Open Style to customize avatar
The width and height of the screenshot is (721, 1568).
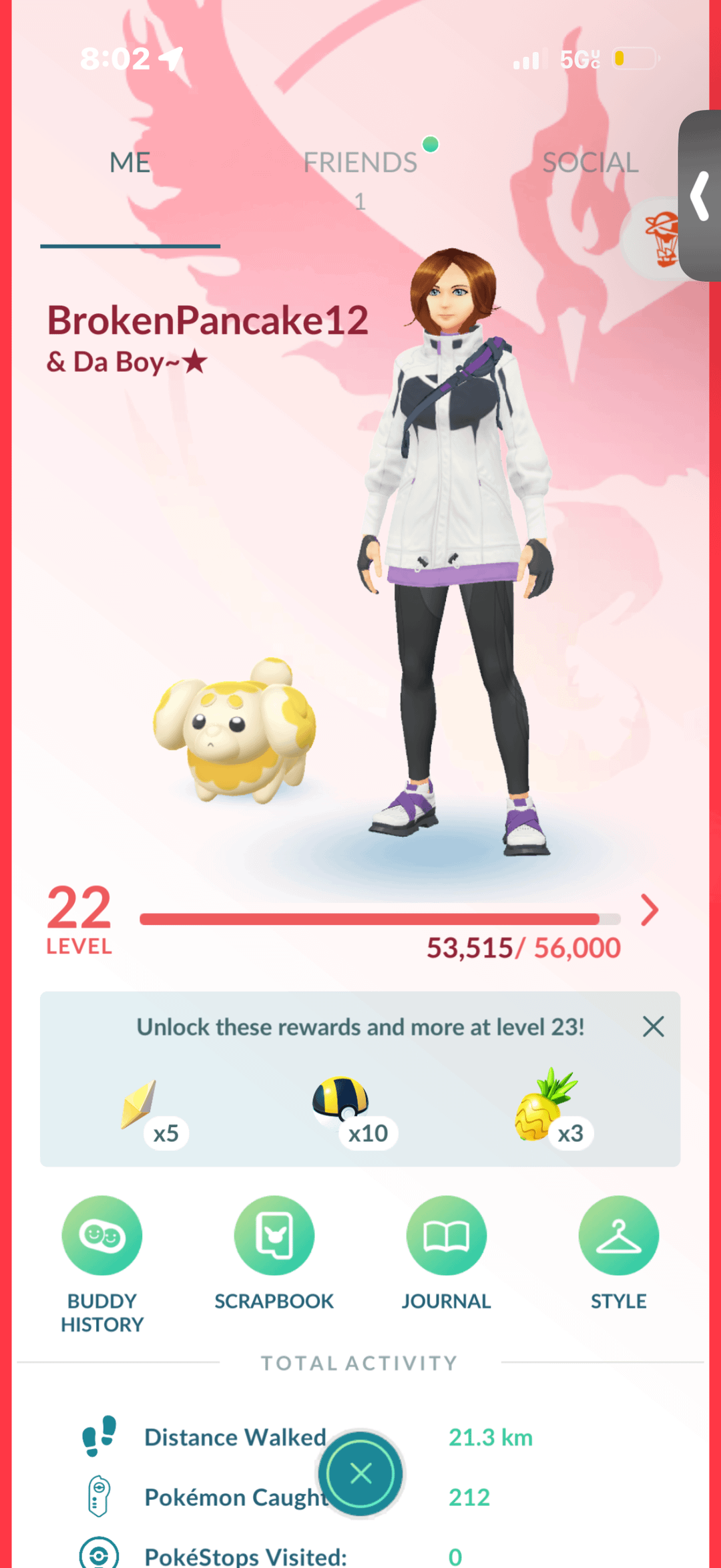[618, 1235]
